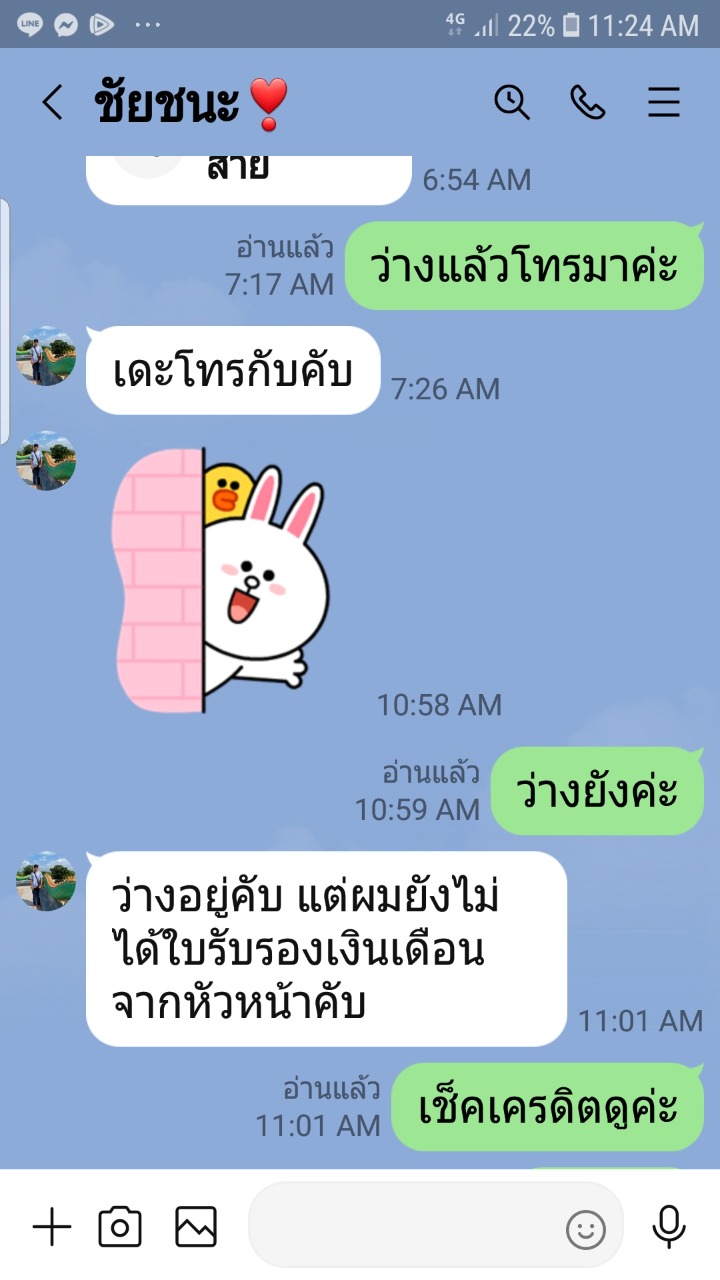
Task: Open the plus attachment options
Action: [52, 1226]
